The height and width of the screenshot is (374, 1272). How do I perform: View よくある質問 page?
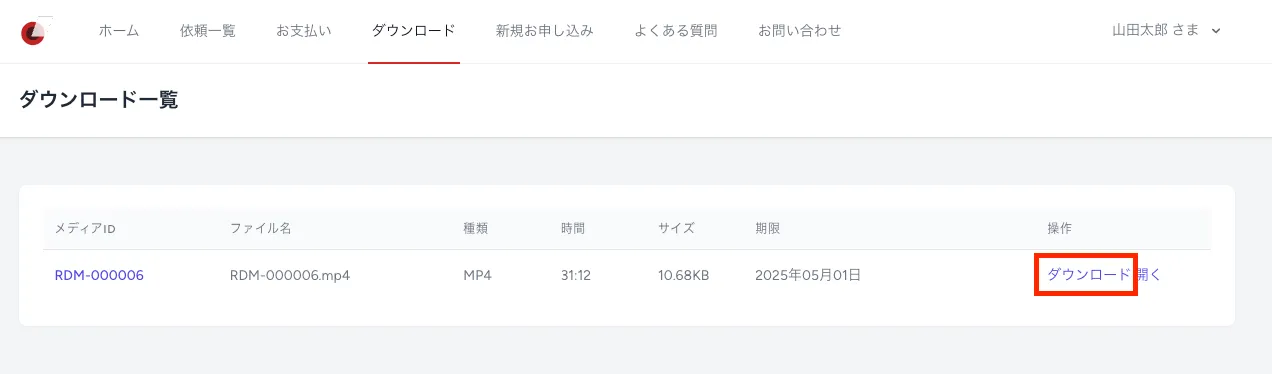pyautogui.click(x=676, y=31)
